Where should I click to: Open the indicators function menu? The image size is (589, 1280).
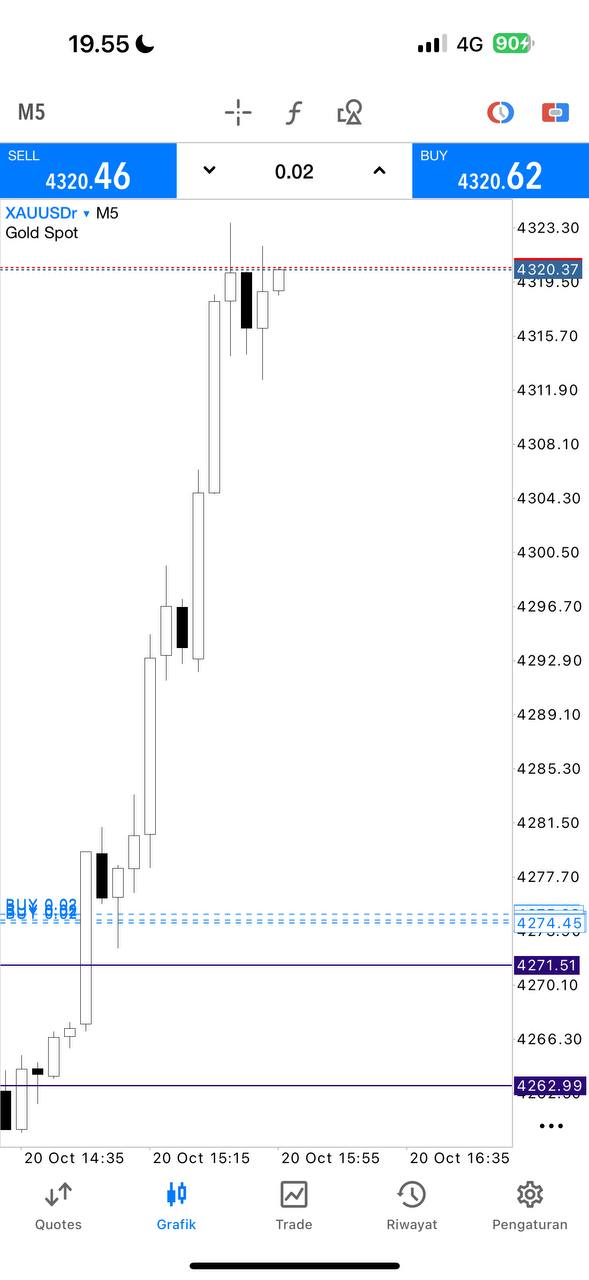(x=293, y=112)
